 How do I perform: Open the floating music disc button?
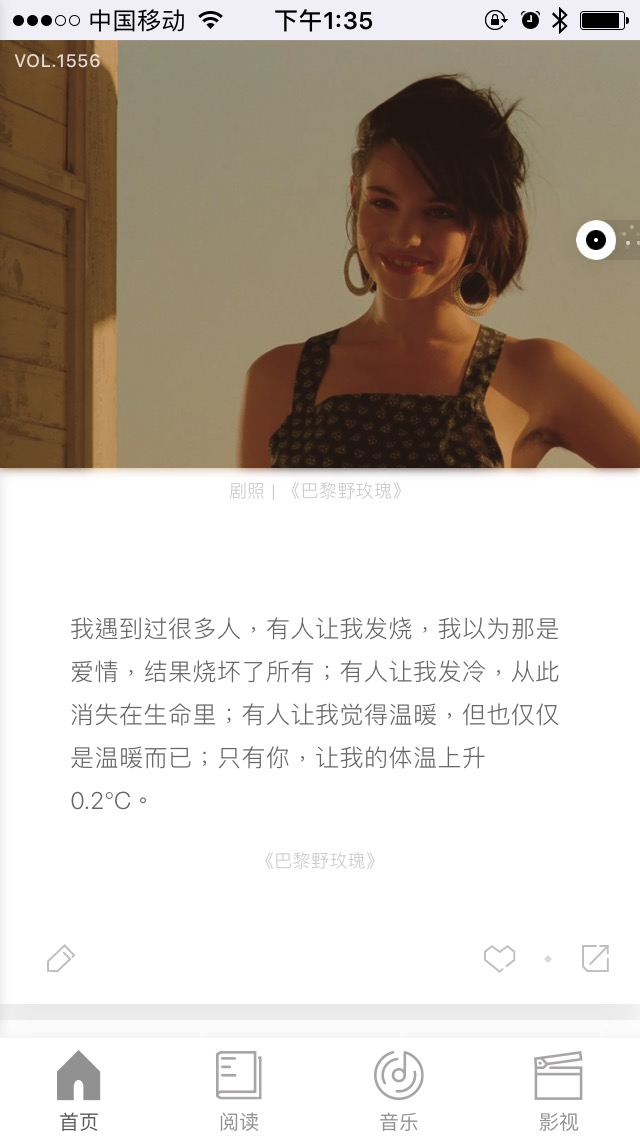coord(596,240)
